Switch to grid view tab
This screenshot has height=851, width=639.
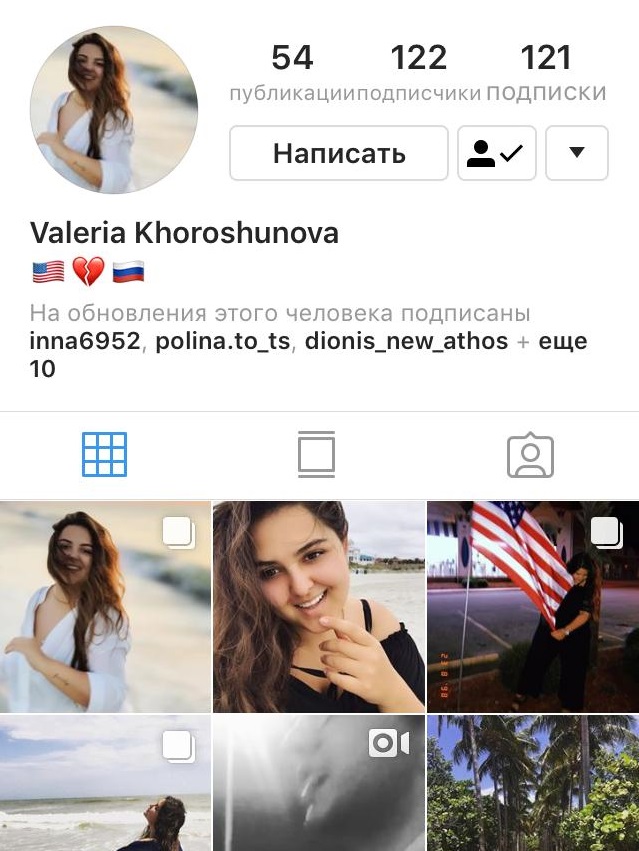pyautogui.click(x=105, y=455)
